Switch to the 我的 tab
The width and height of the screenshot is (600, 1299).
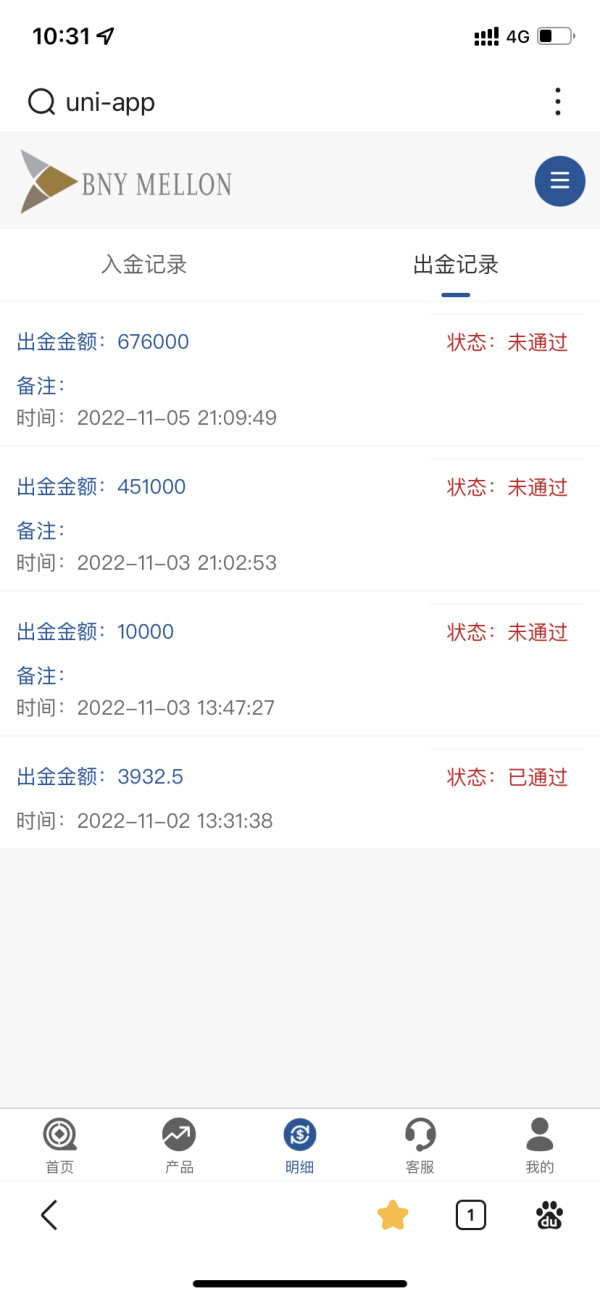coord(540,1145)
